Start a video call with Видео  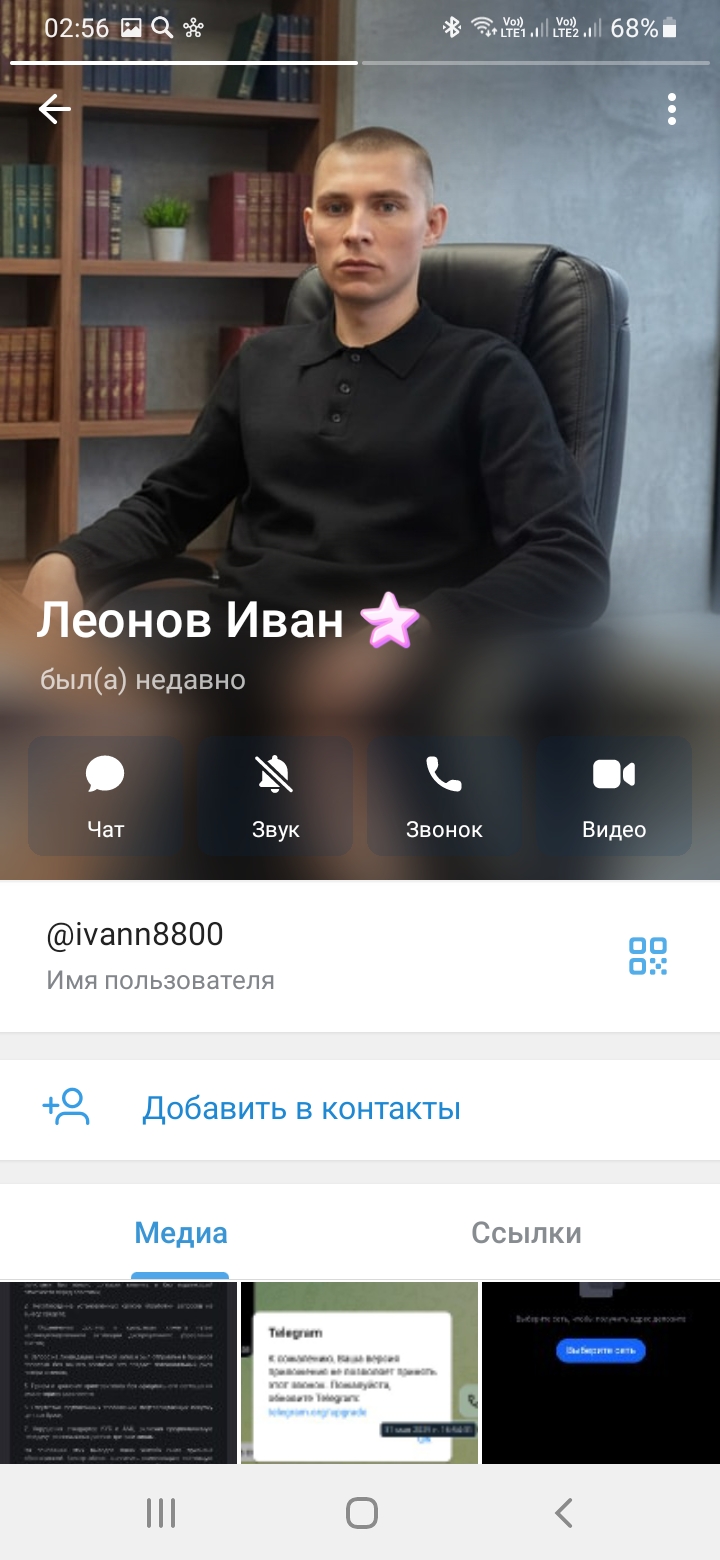click(x=614, y=797)
